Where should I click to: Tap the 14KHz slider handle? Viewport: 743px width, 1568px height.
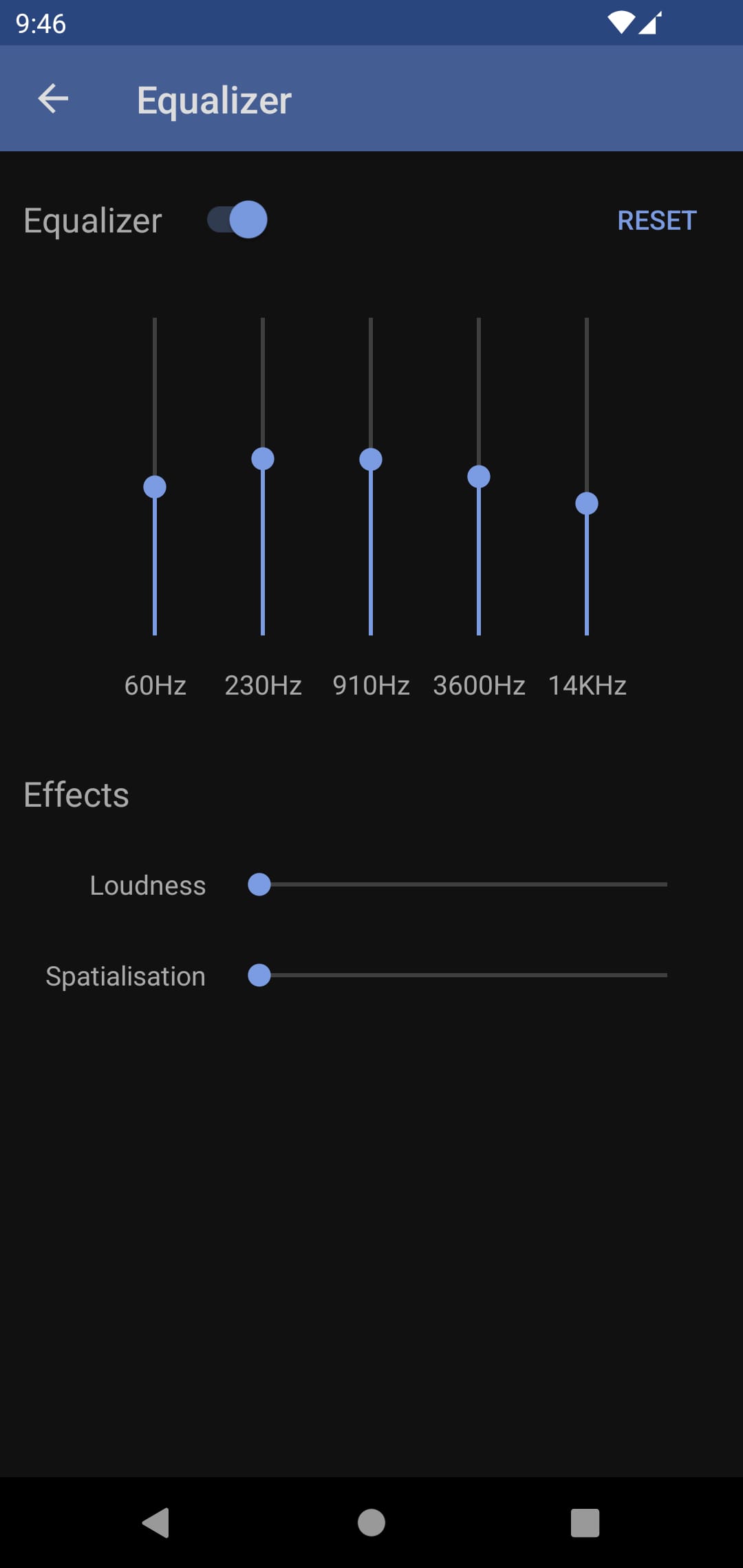coord(586,503)
